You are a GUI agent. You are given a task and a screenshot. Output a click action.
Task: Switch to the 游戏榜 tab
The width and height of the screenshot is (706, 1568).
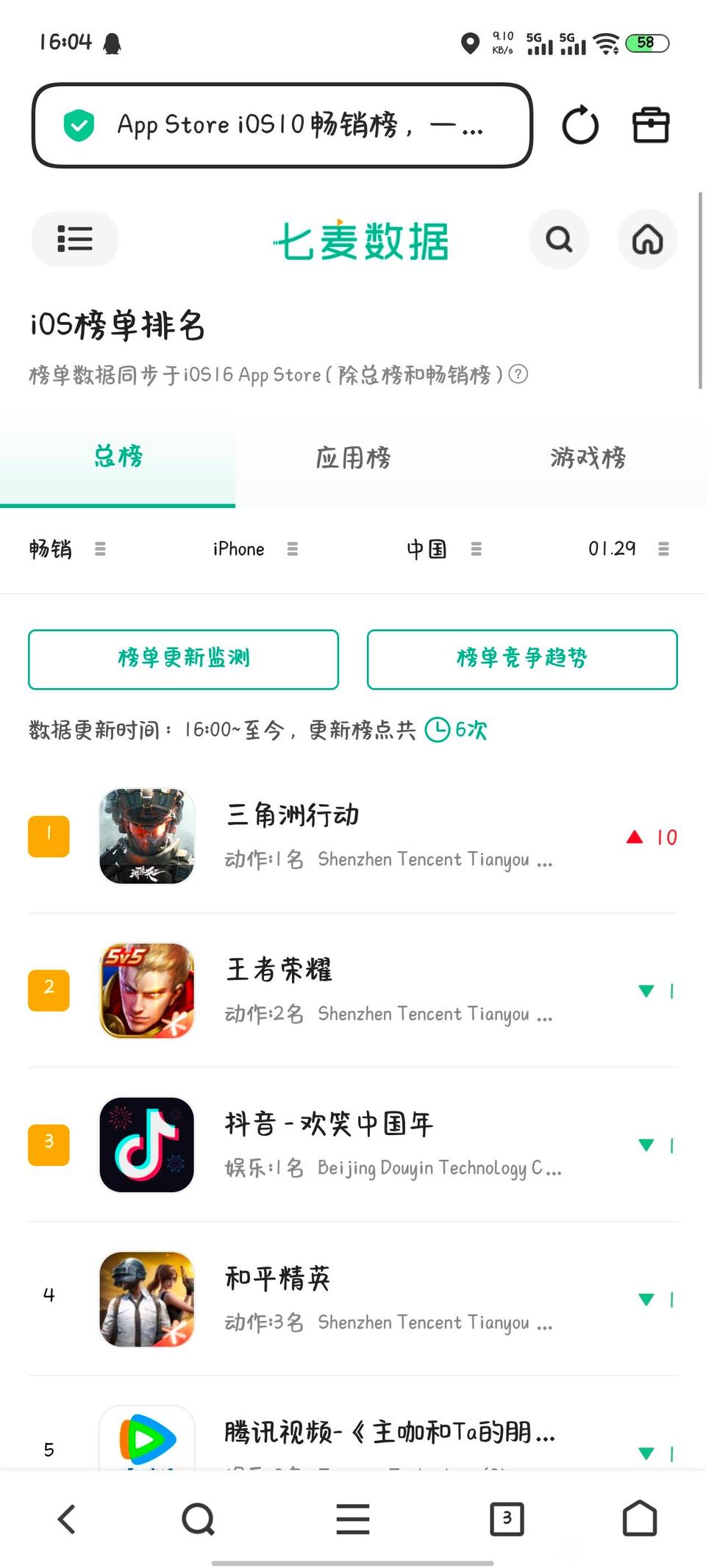[588, 458]
